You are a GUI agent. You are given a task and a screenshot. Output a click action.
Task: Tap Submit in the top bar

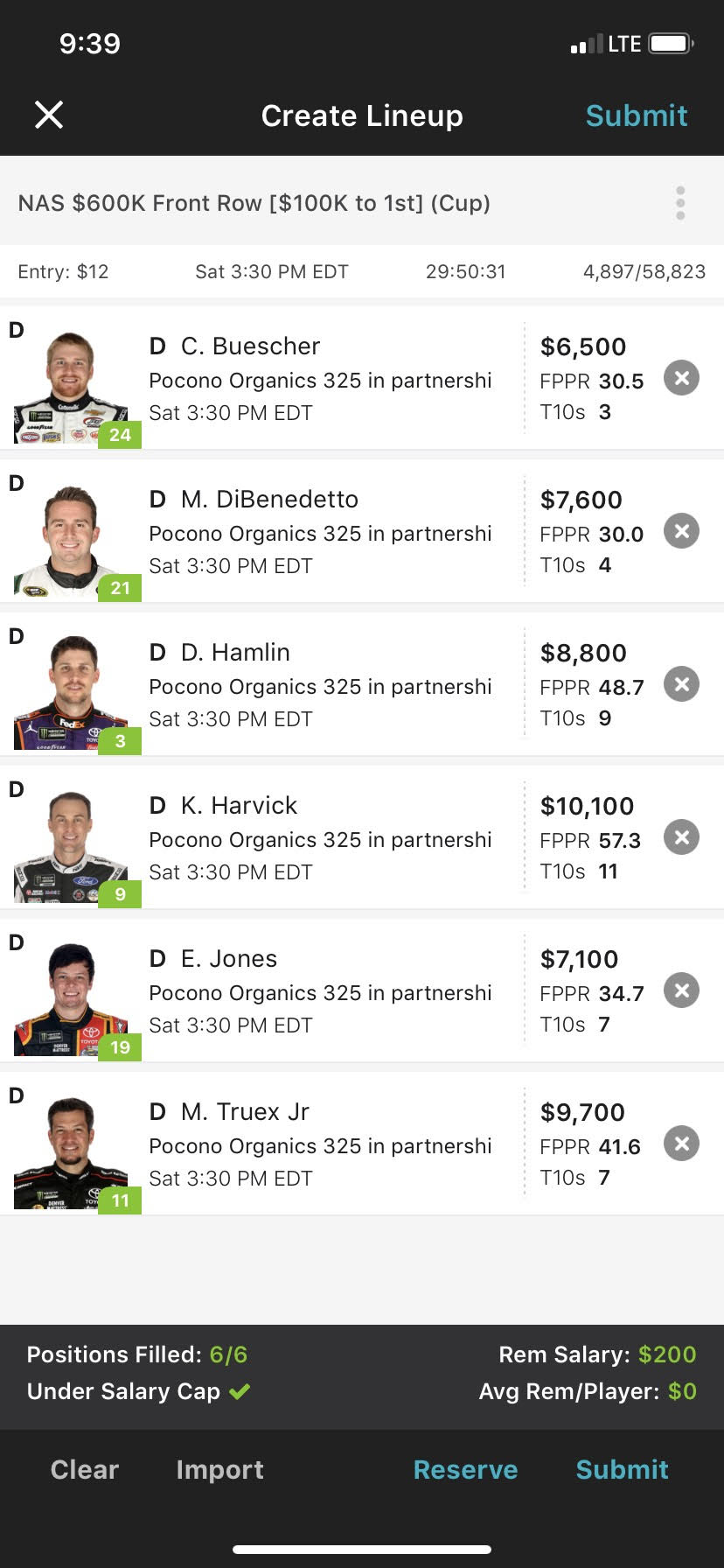pyautogui.click(x=637, y=115)
